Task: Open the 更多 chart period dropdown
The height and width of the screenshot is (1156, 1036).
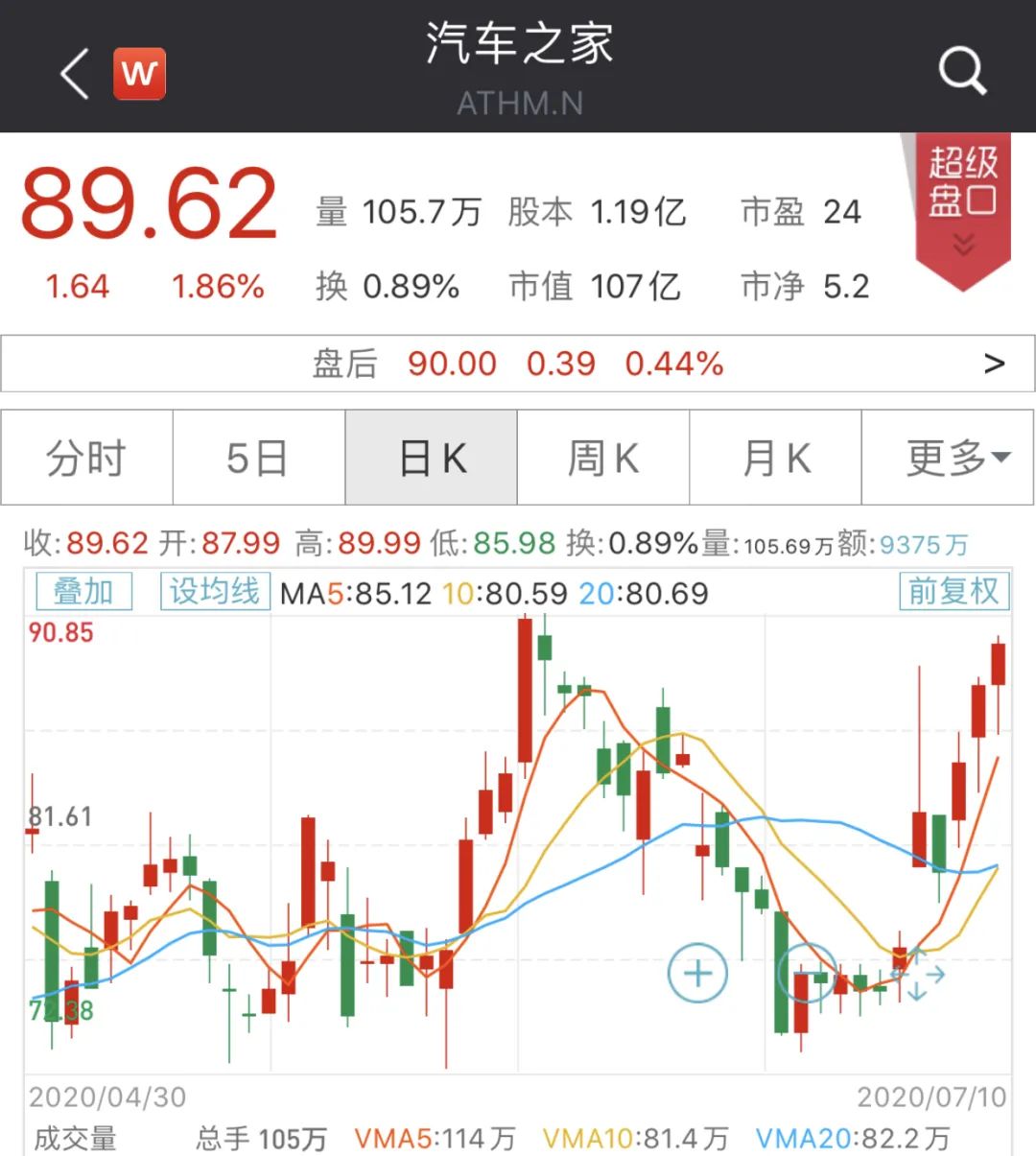Action: point(949,458)
